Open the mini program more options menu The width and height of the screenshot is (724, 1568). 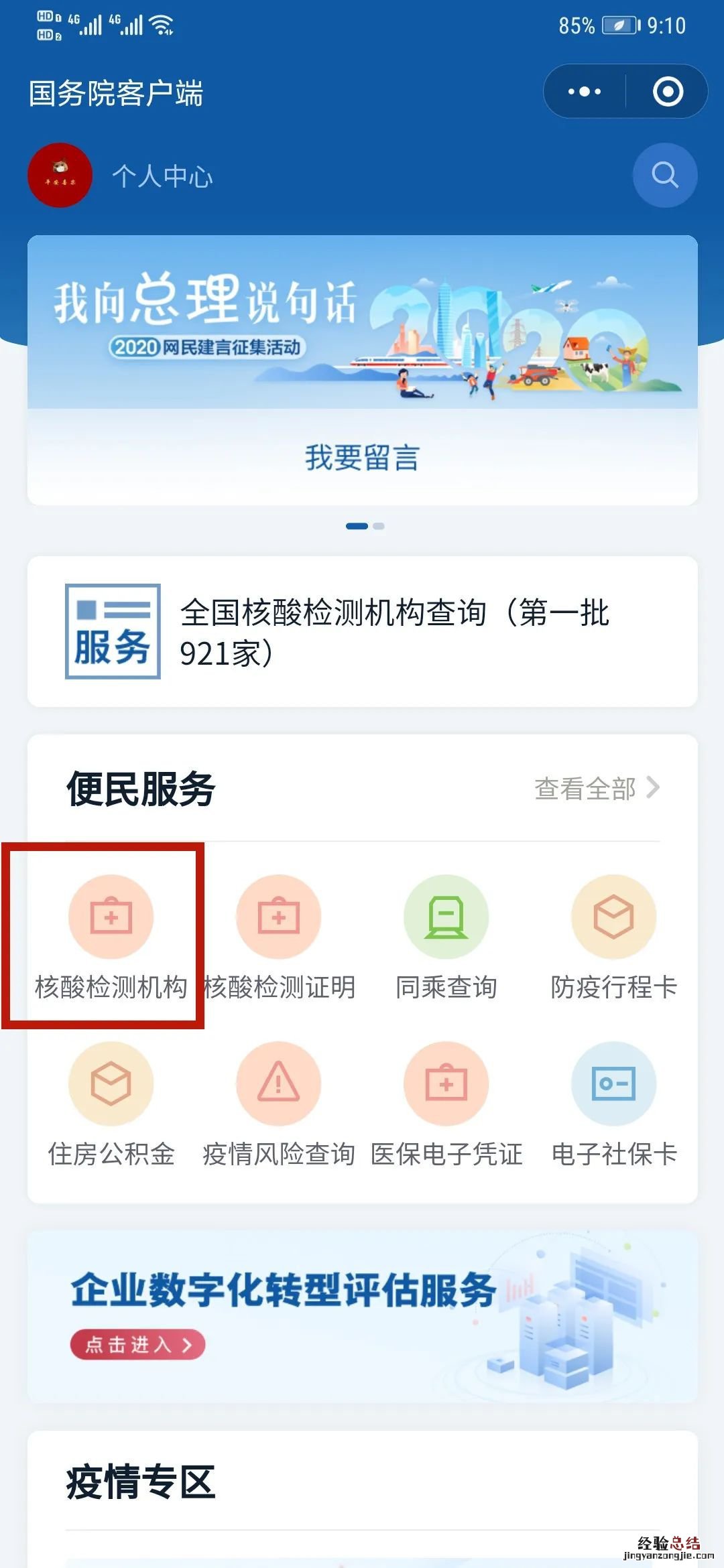[x=584, y=92]
